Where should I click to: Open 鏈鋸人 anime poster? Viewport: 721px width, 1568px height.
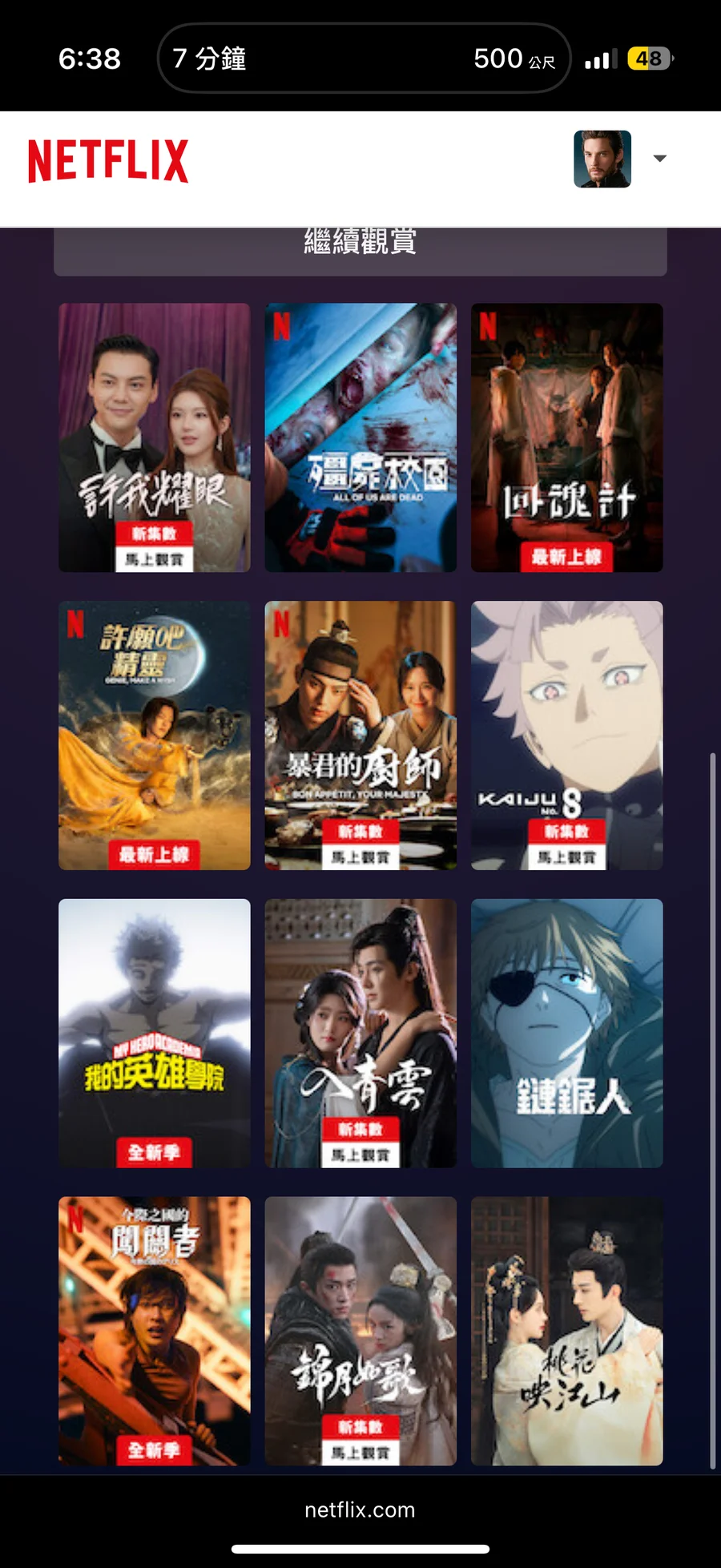point(566,1033)
